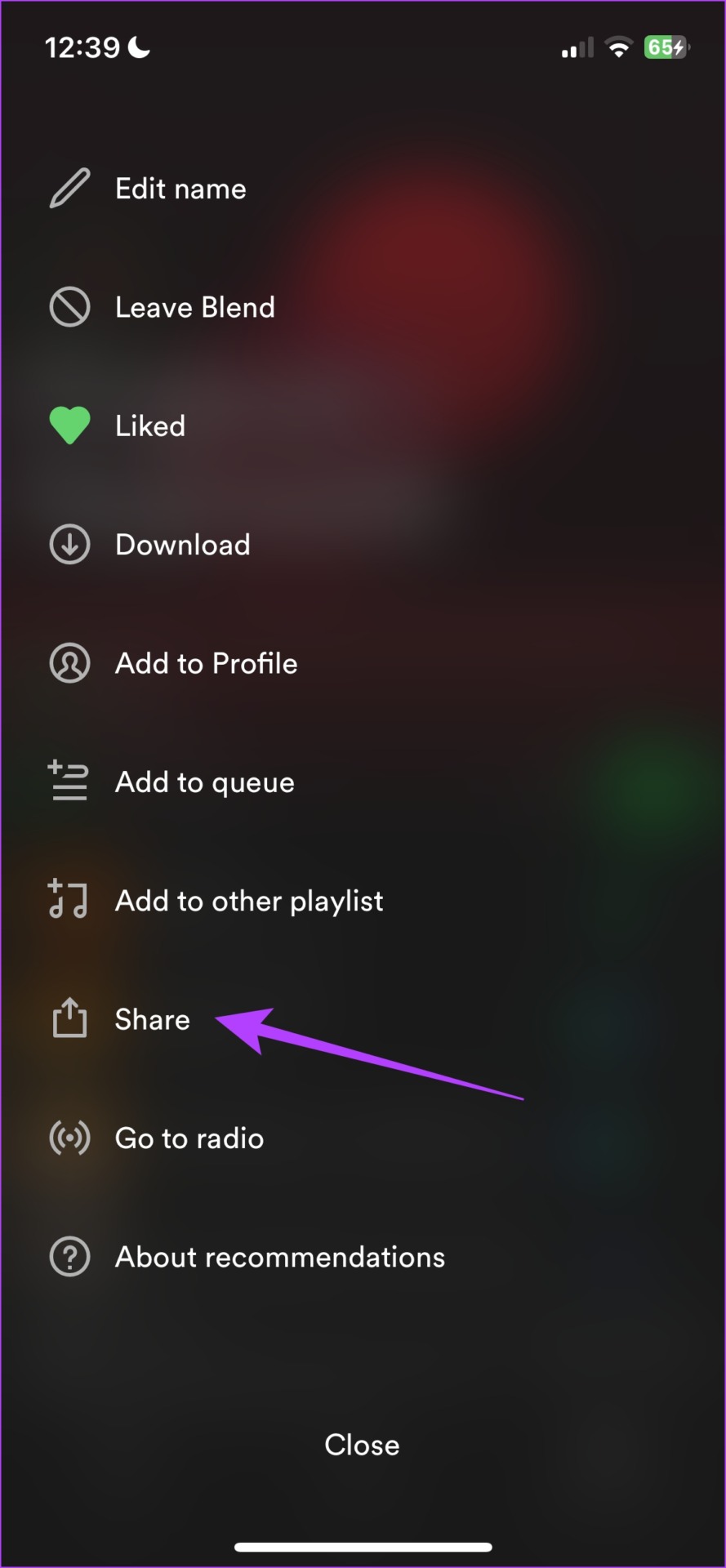The width and height of the screenshot is (726, 1568).
Task: Download this playlist
Action: click(x=182, y=545)
